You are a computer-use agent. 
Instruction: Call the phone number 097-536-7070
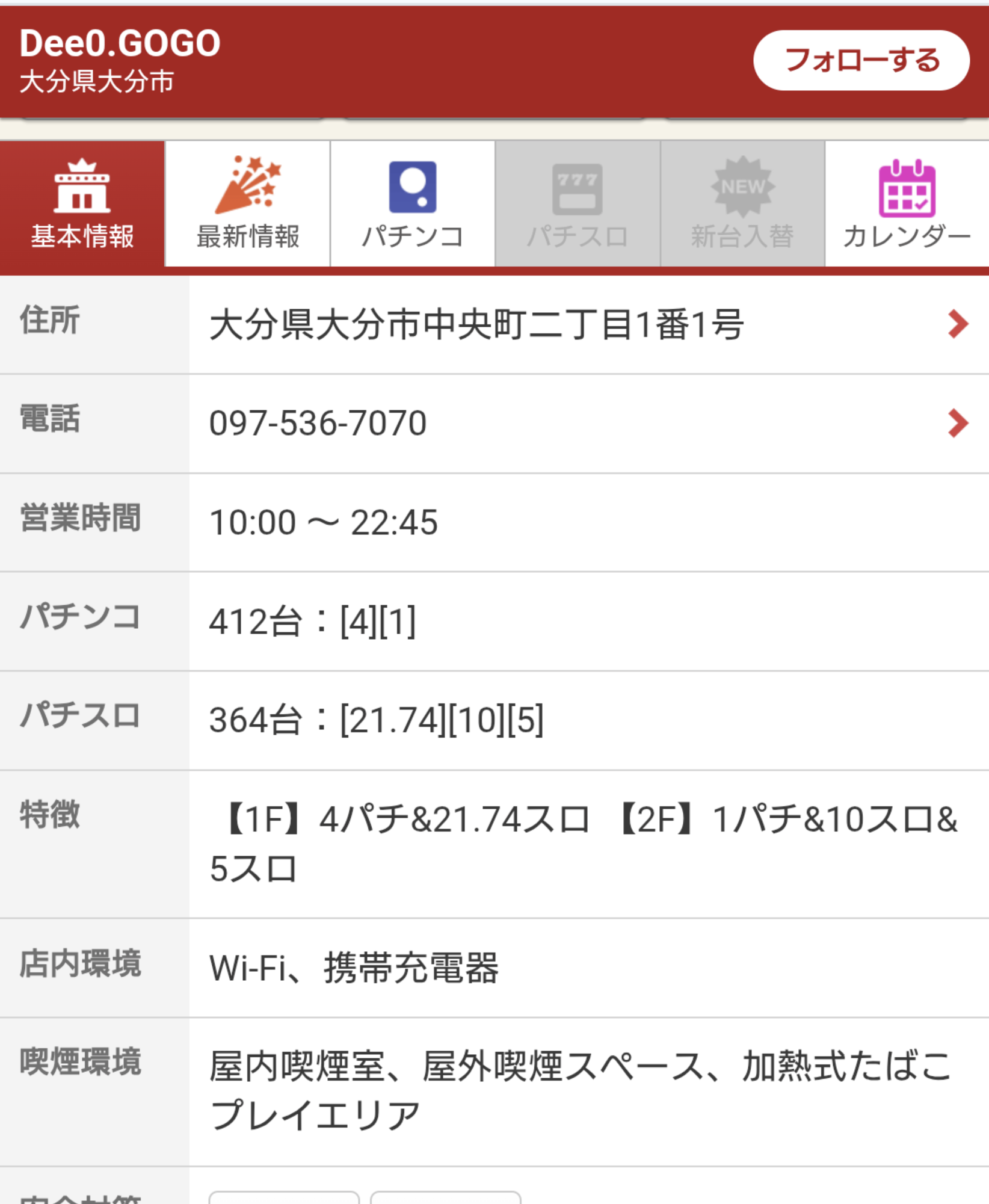tap(588, 423)
